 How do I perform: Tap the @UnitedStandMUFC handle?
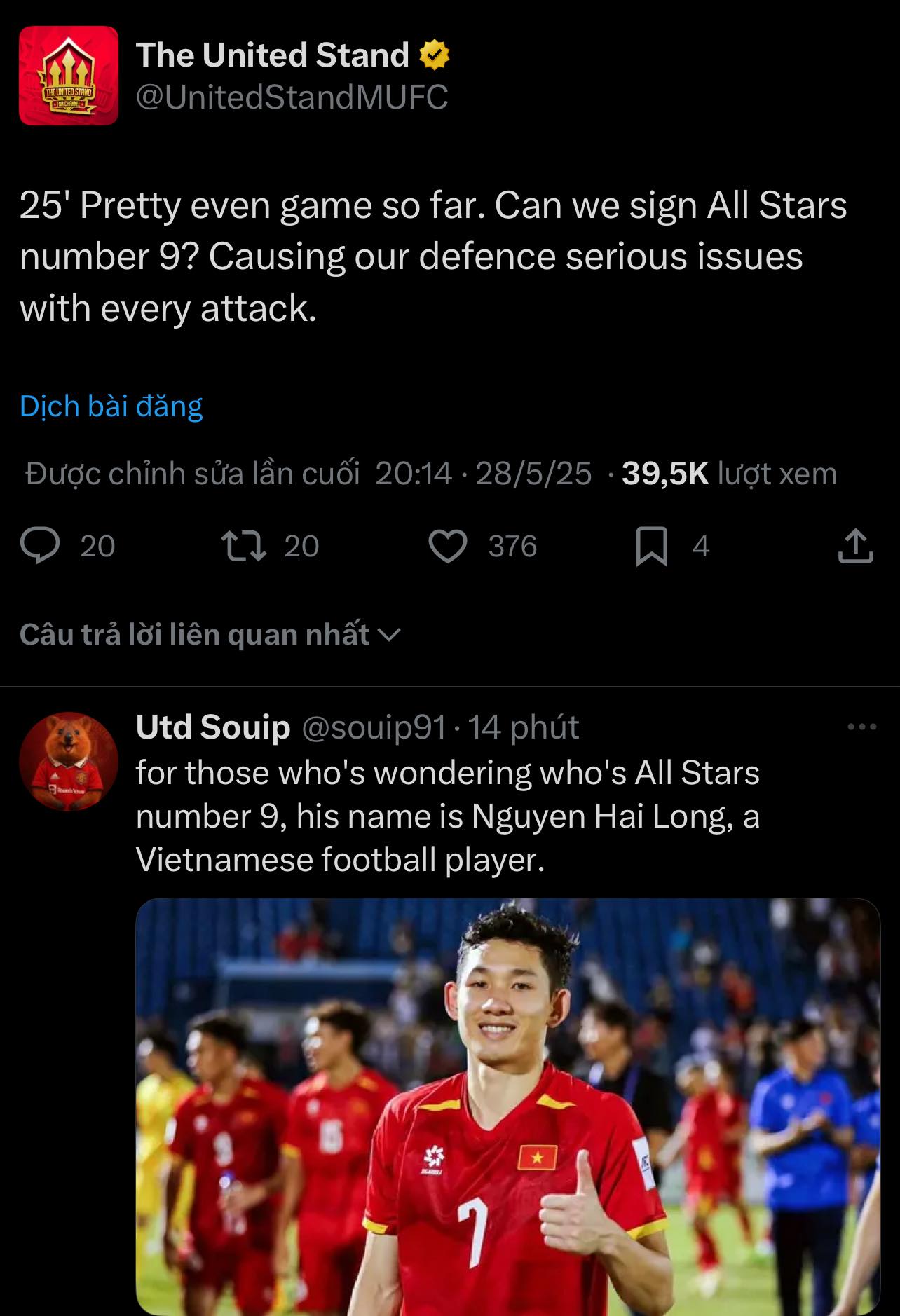point(292,97)
